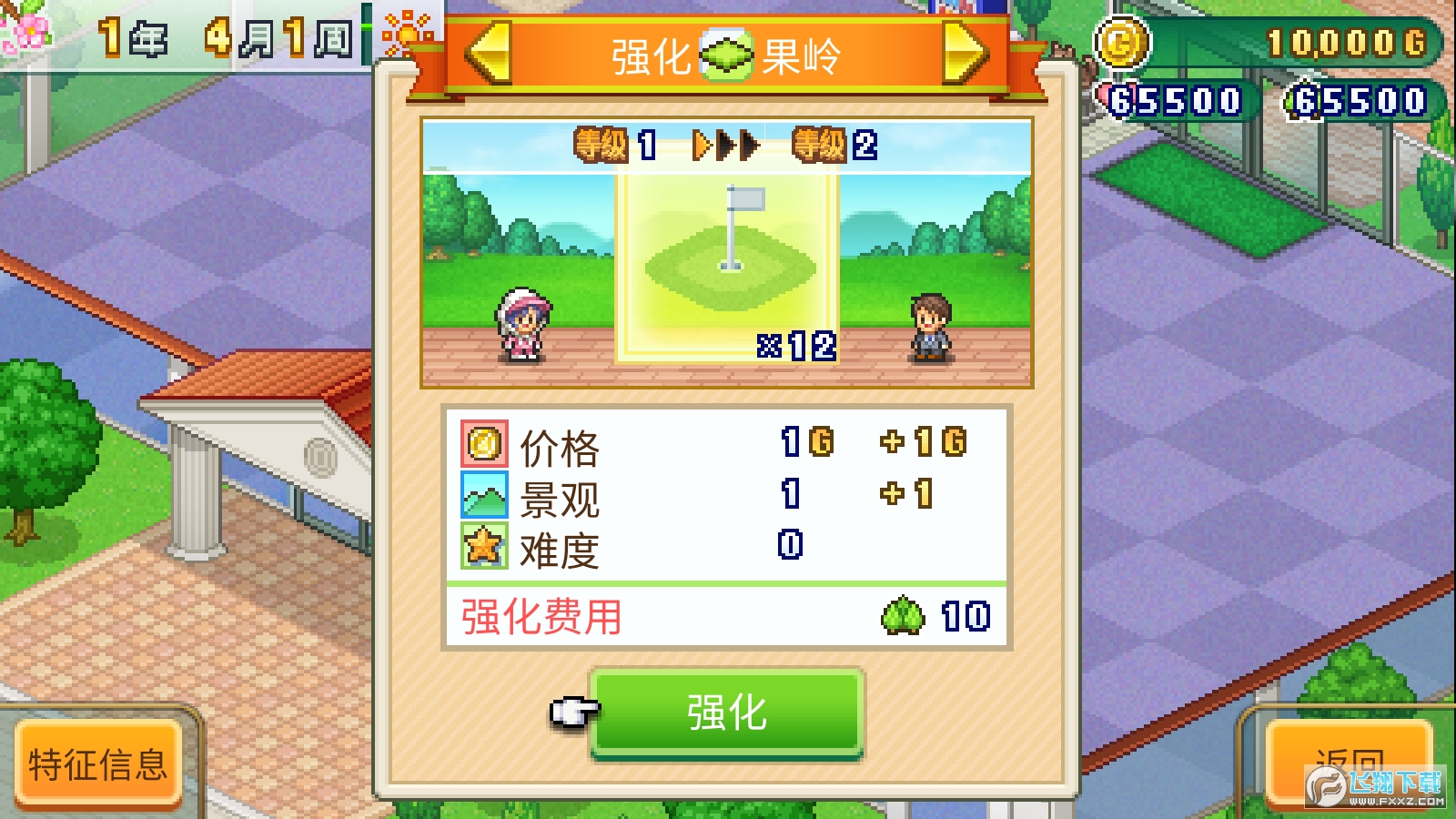Open 特征信息 feature info

98,764
